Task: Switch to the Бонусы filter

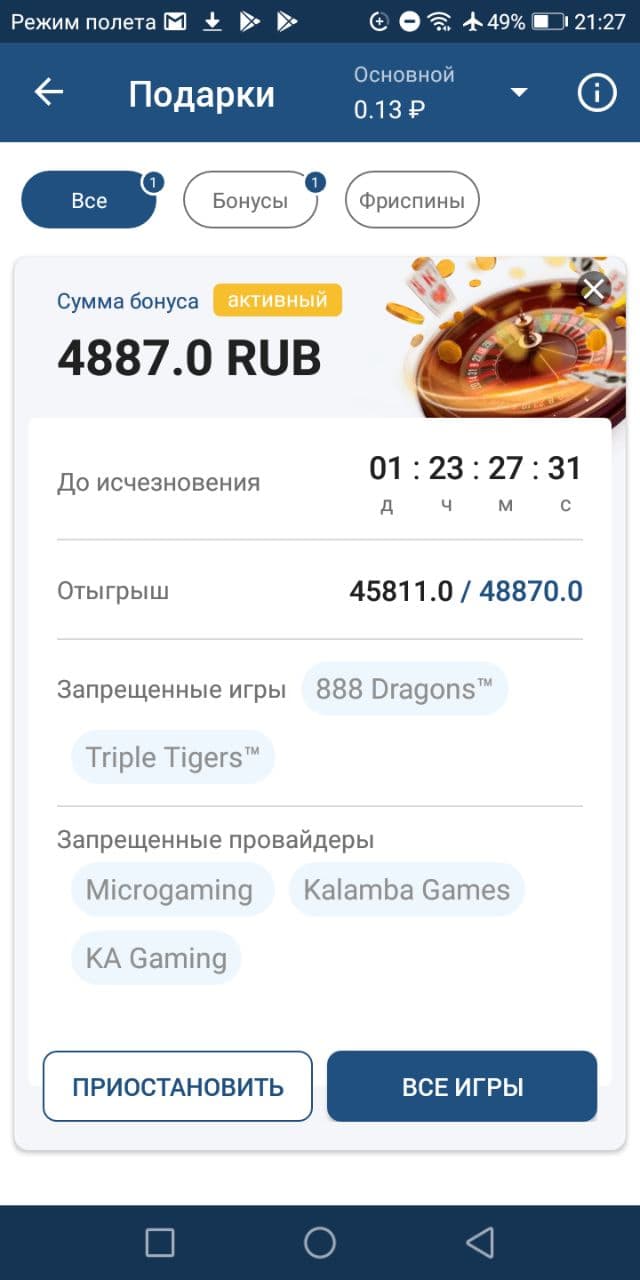Action: tap(250, 200)
